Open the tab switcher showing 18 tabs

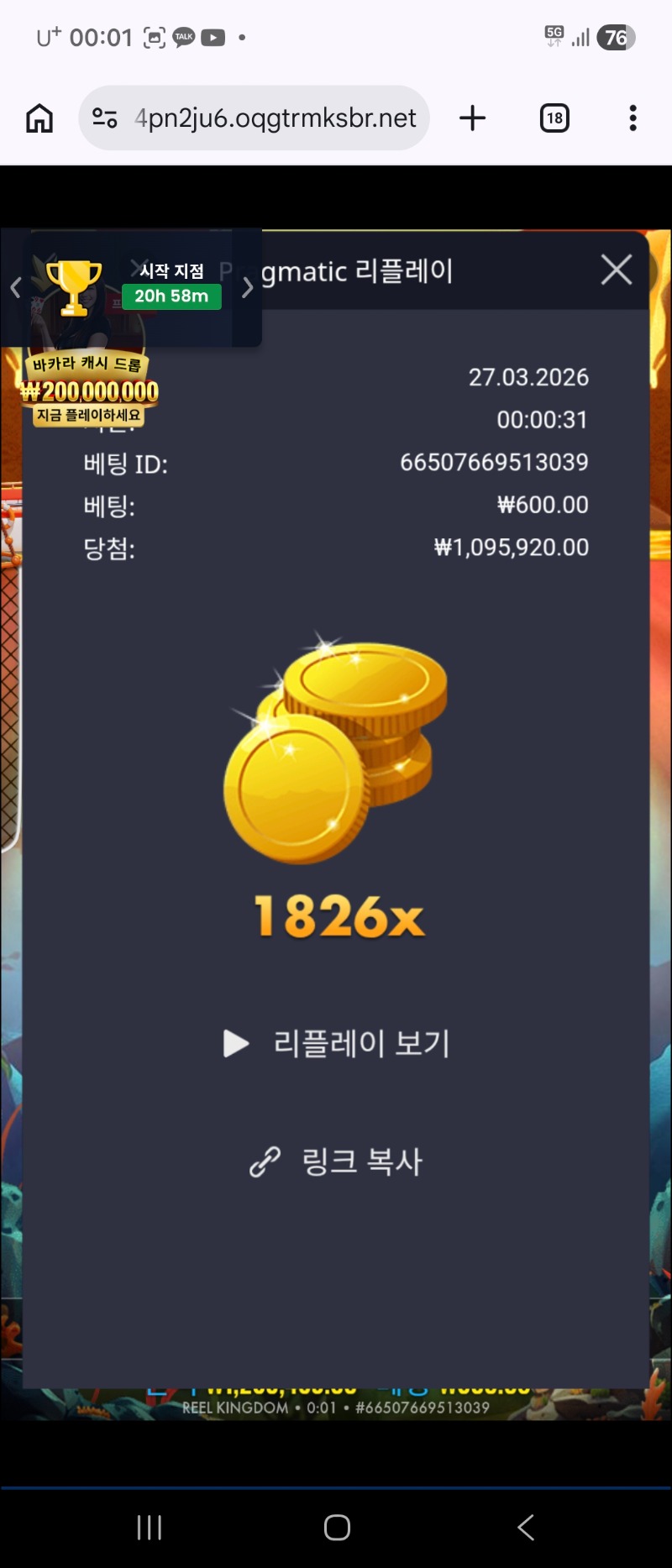[554, 118]
